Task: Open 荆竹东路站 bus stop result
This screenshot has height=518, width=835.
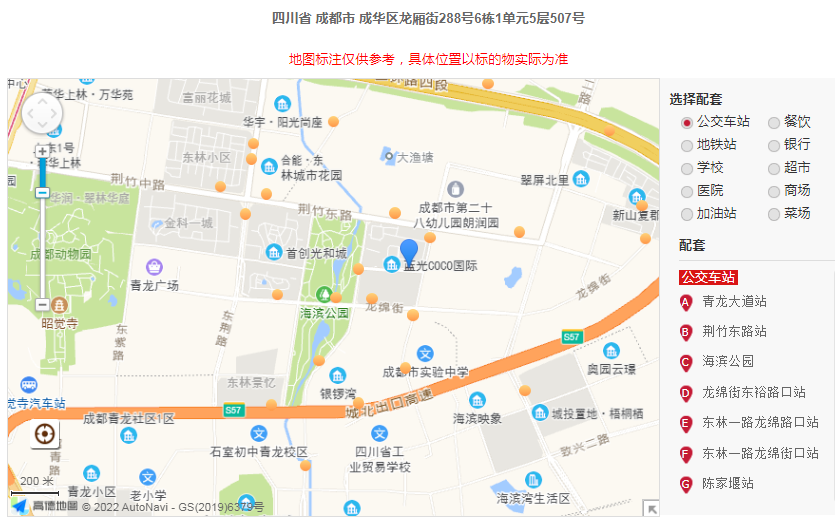Action: 734,331
